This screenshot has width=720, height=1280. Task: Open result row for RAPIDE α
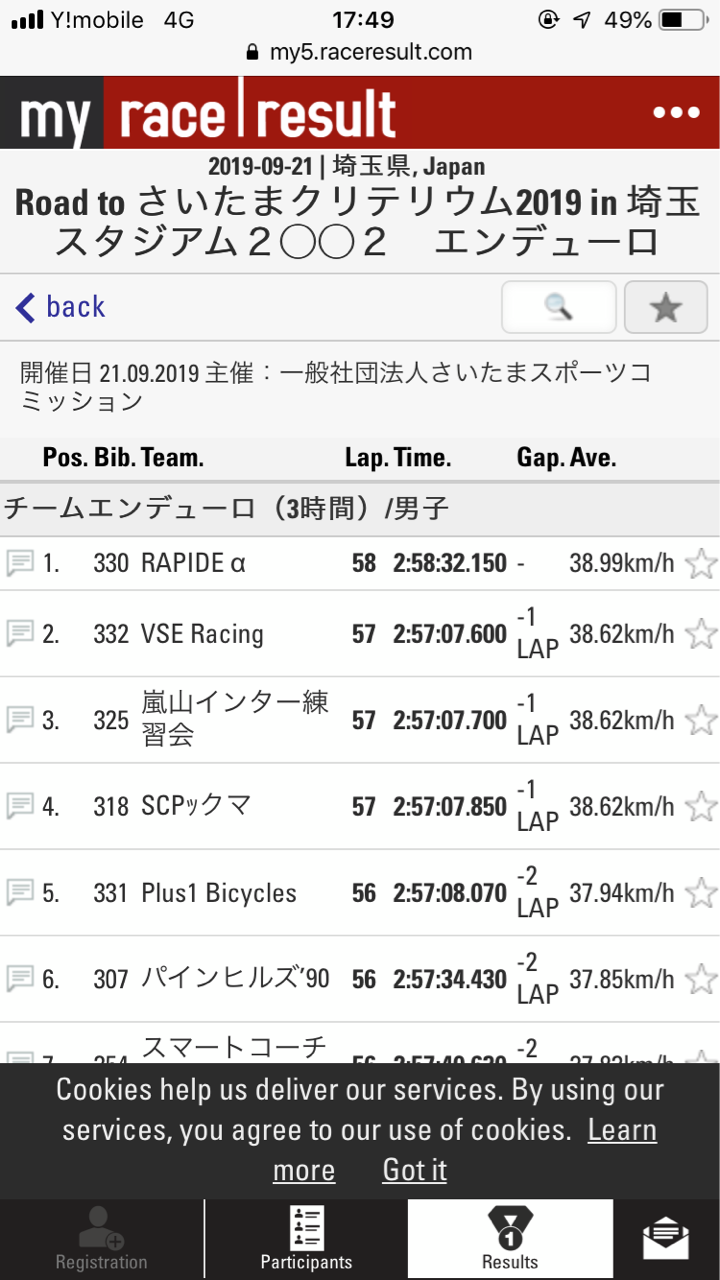(x=360, y=563)
